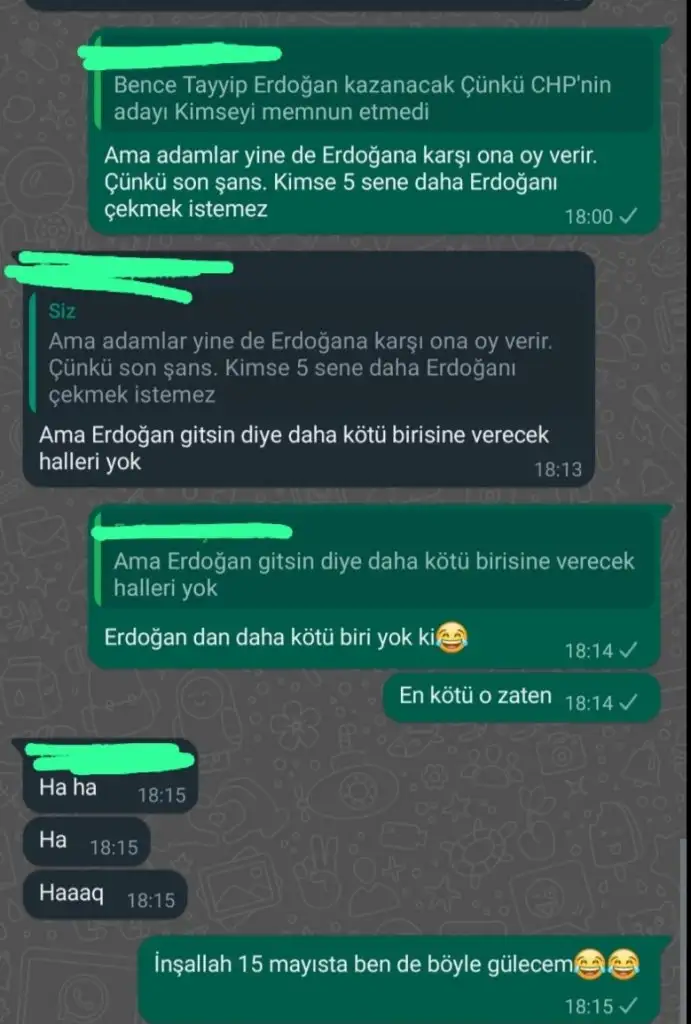Jump to the quoted reply labeled Siz

pos(305,354)
